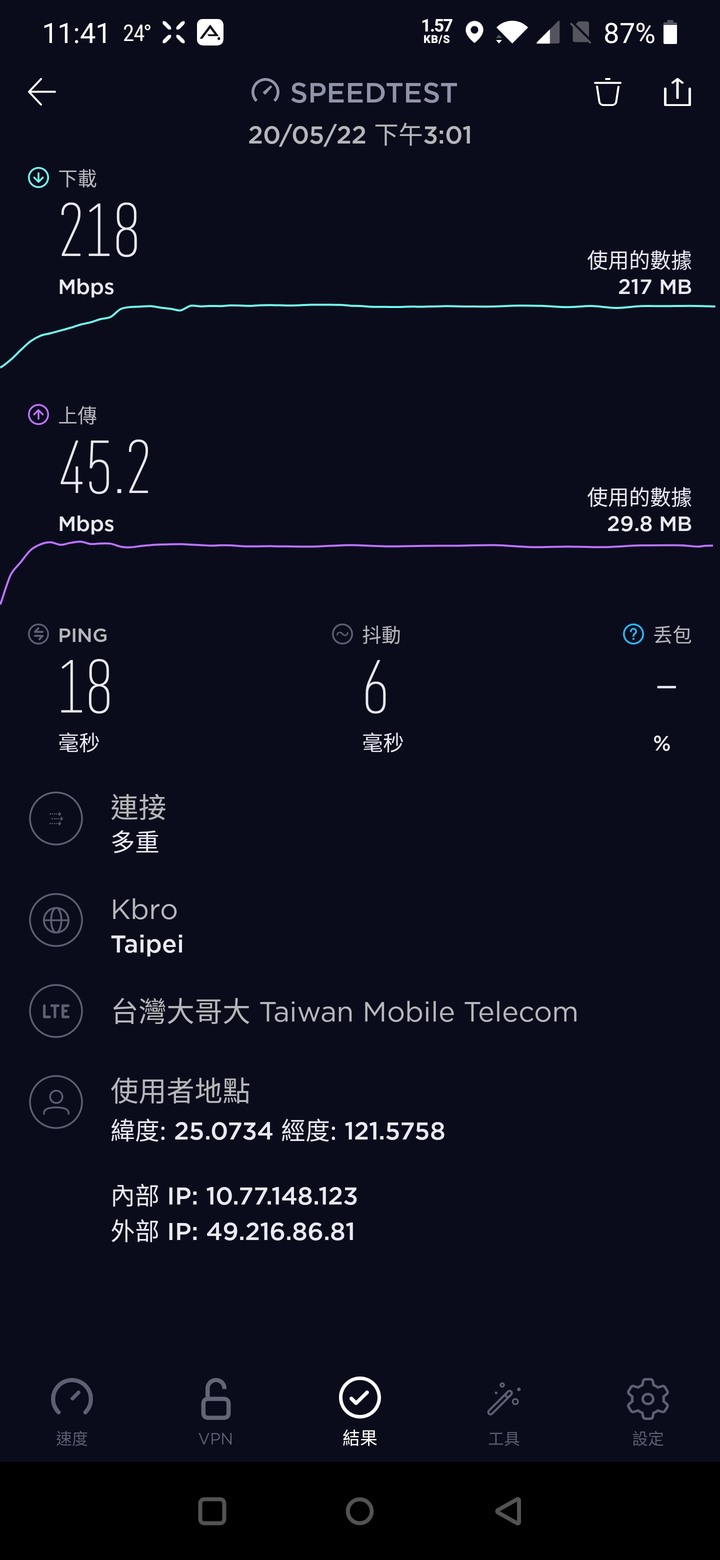Share this speed test result
Viewport: 720px width, 1560px height.
click(677, 92)
